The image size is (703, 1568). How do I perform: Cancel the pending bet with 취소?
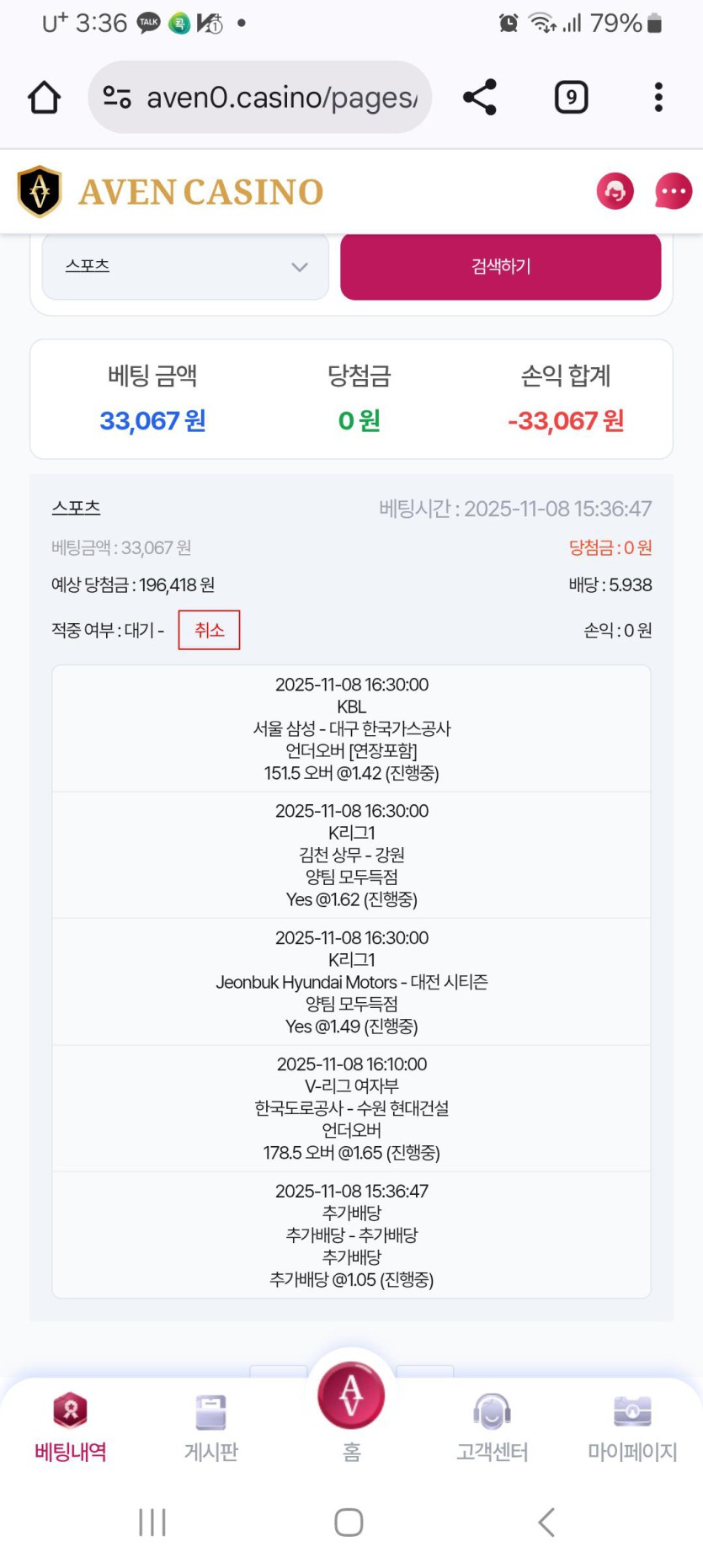click(x=209, y=630)
